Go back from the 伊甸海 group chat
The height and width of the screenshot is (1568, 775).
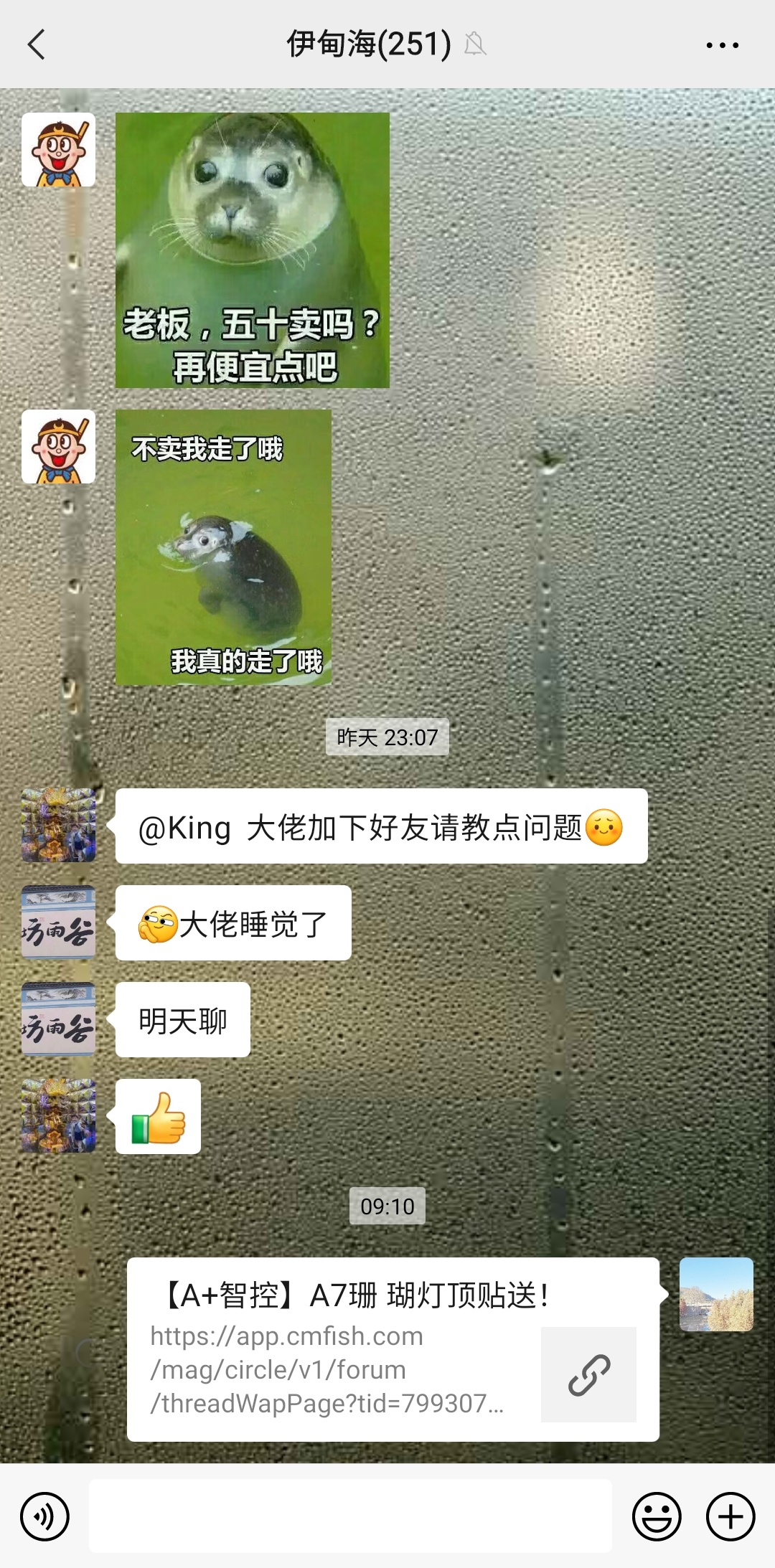(x=36, y=44)
